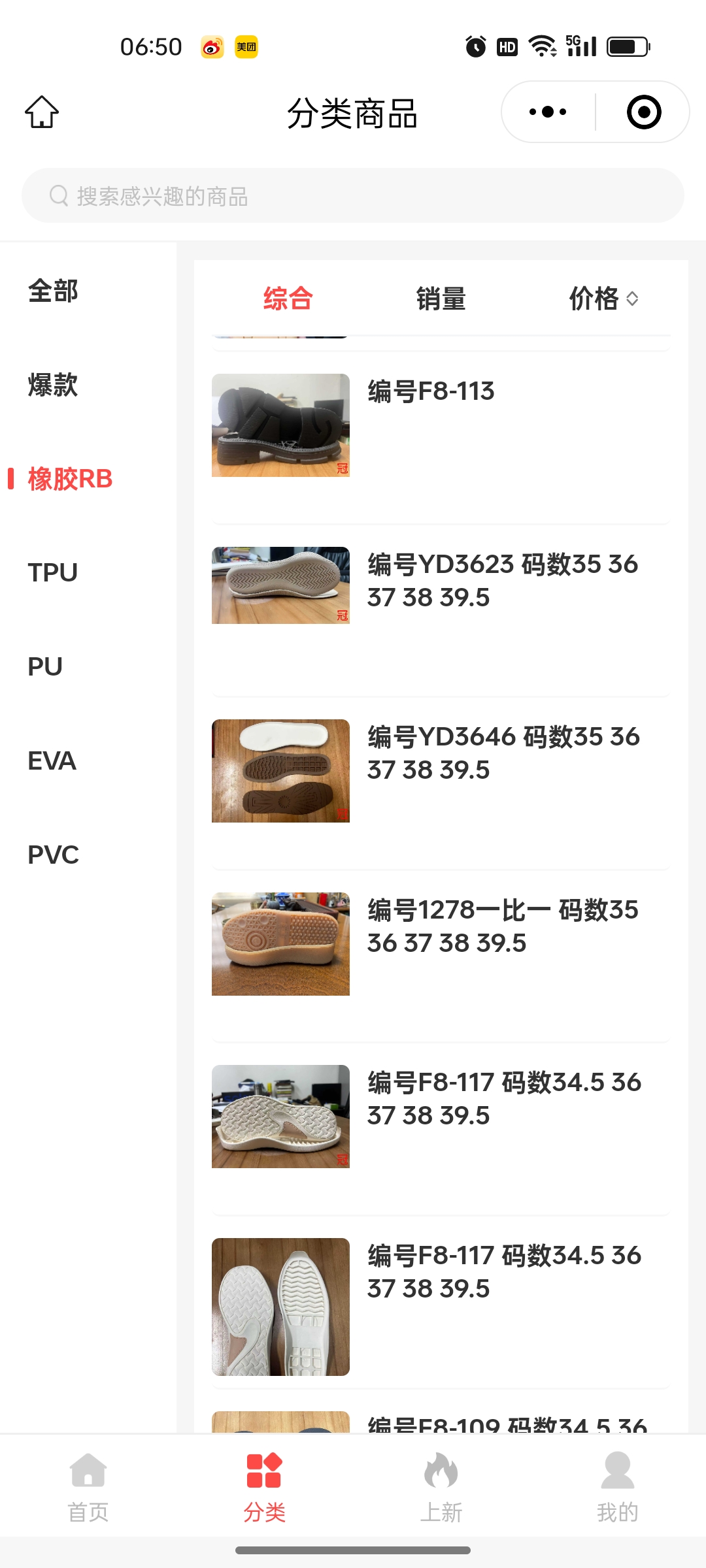Open the 我的 tab
The width and height of the screenshot is (706, 1568).
point(617,1483)
